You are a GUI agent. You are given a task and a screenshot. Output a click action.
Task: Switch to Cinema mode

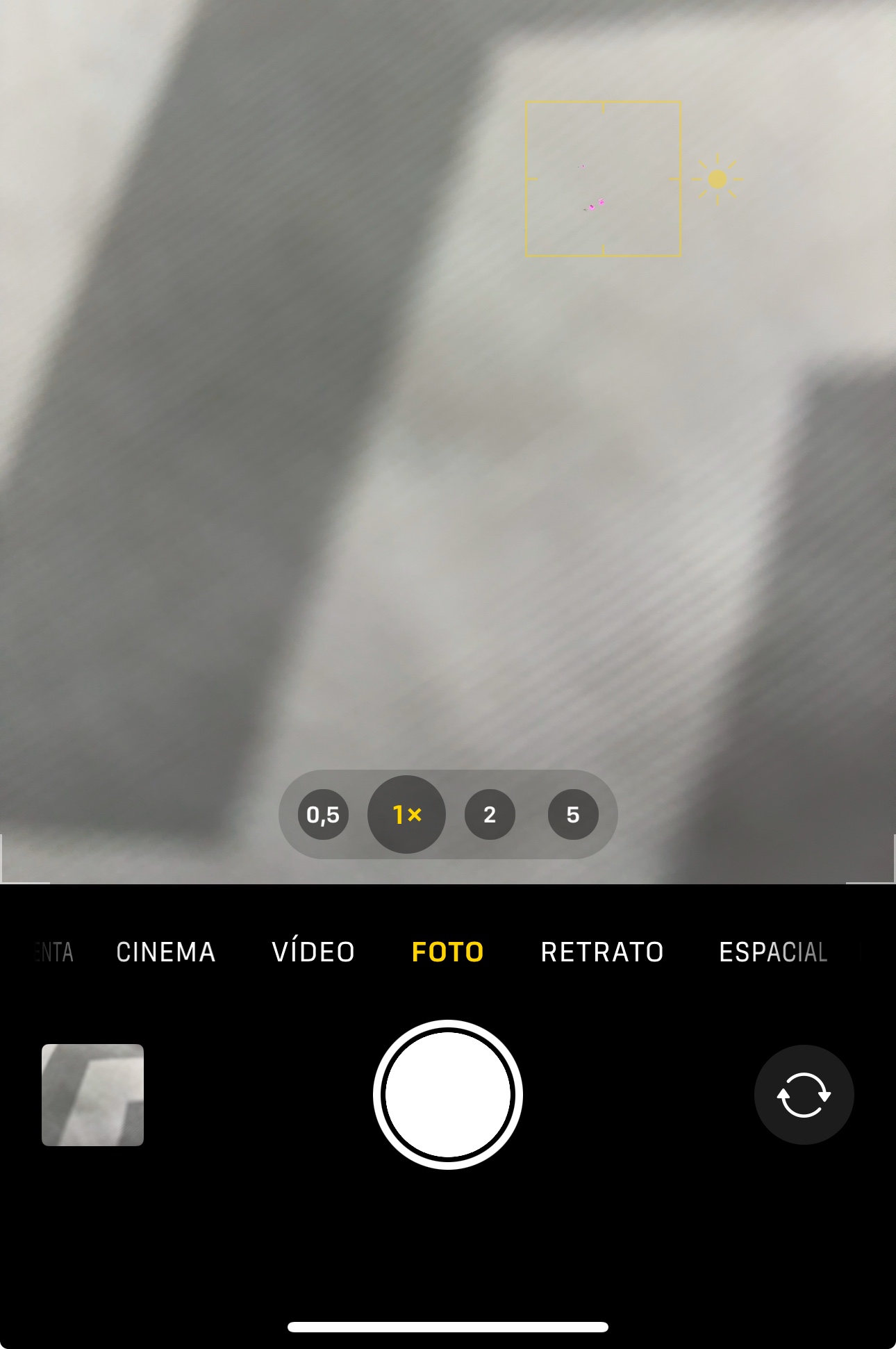166,952
